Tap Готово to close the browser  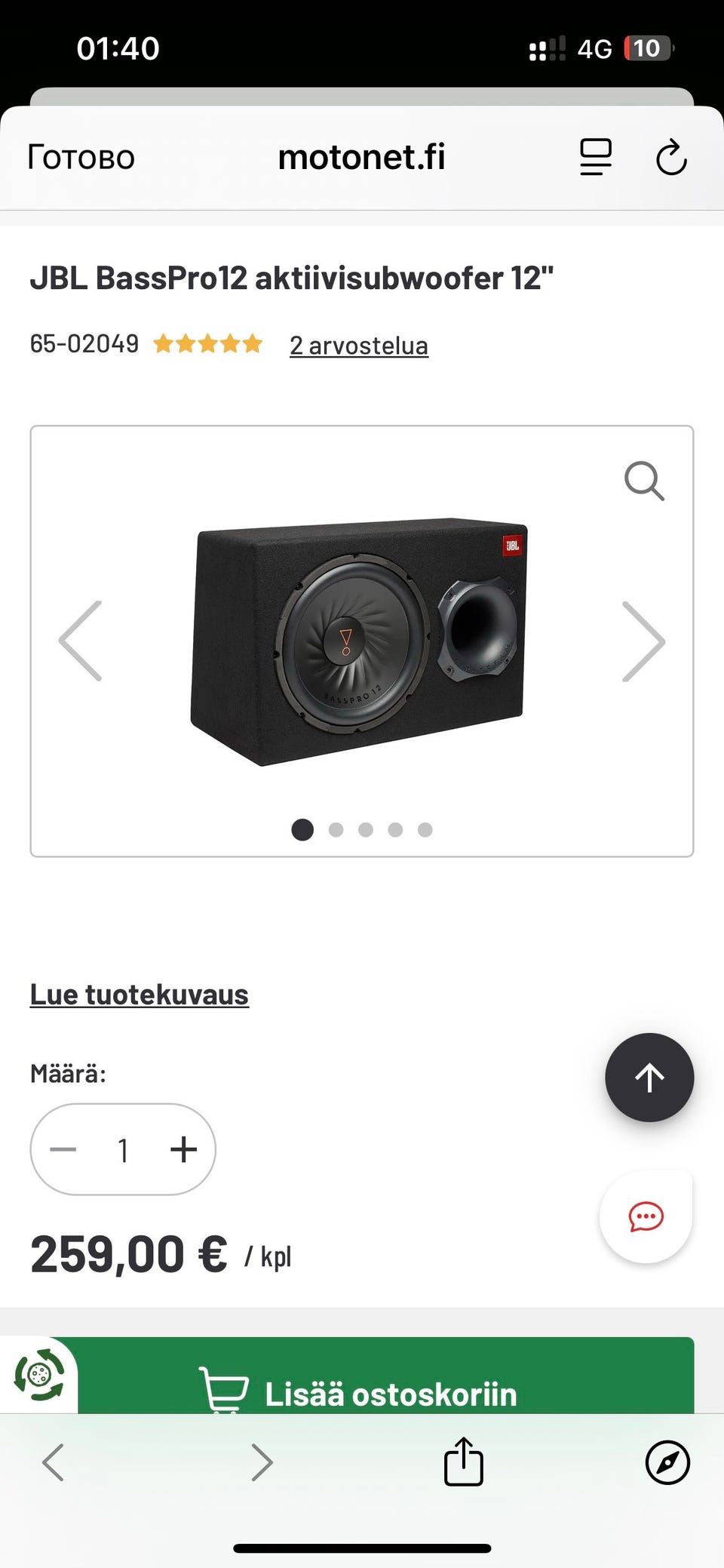[x=81, y=158]
